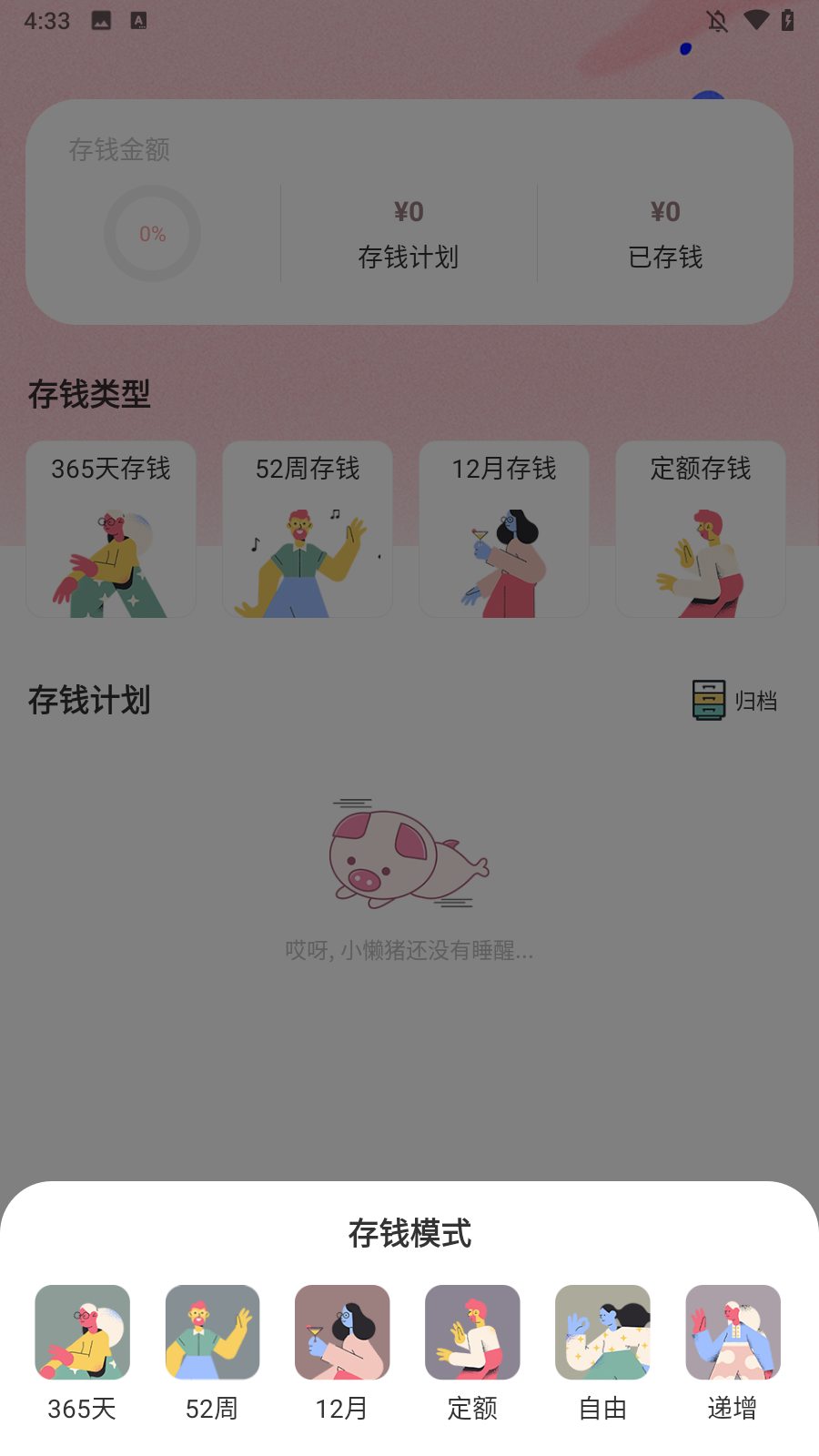
Task: Open the 365天存钱 type card
Action: click(110, 529)
